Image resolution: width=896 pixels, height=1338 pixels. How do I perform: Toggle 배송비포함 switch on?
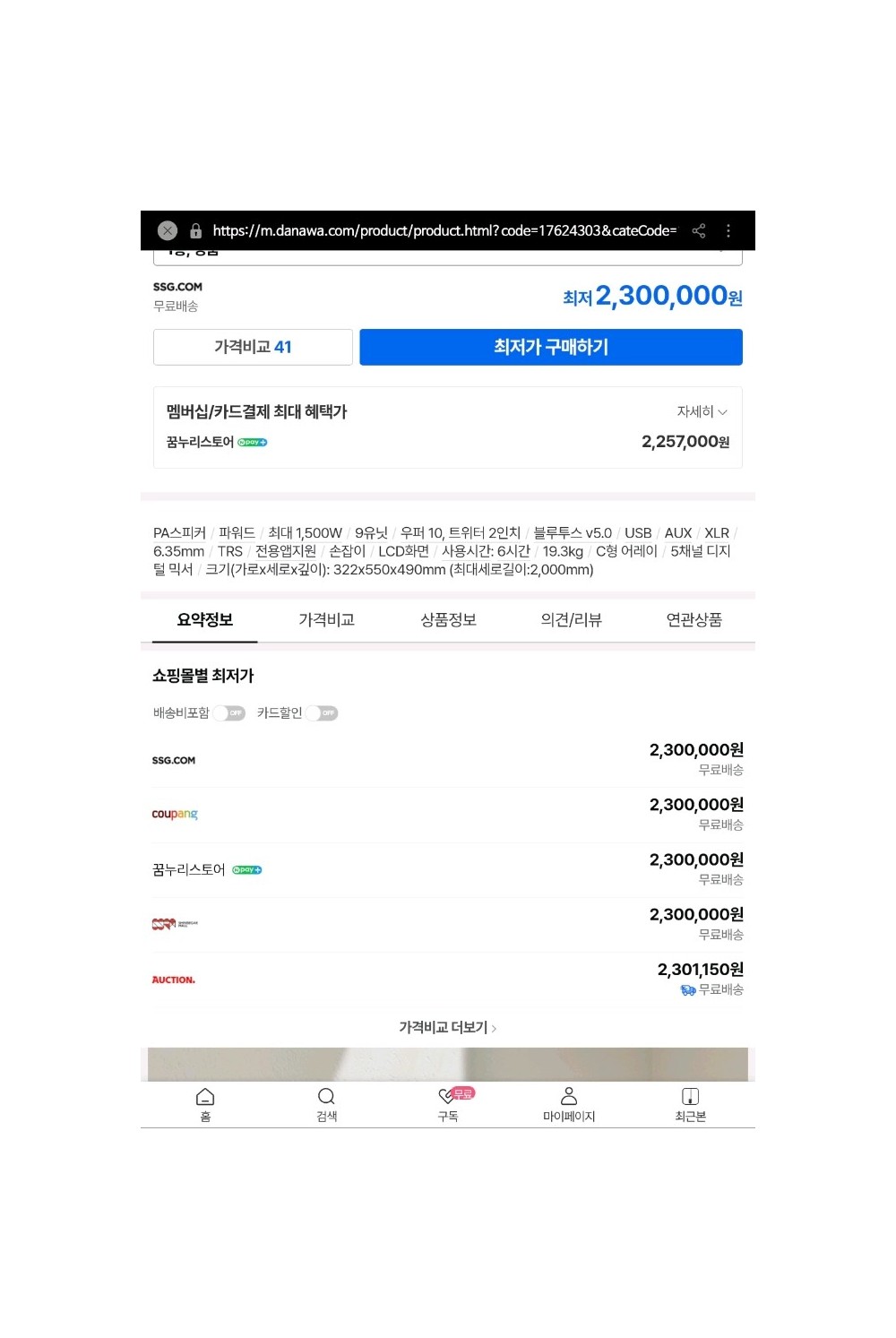tap(228, 713)
